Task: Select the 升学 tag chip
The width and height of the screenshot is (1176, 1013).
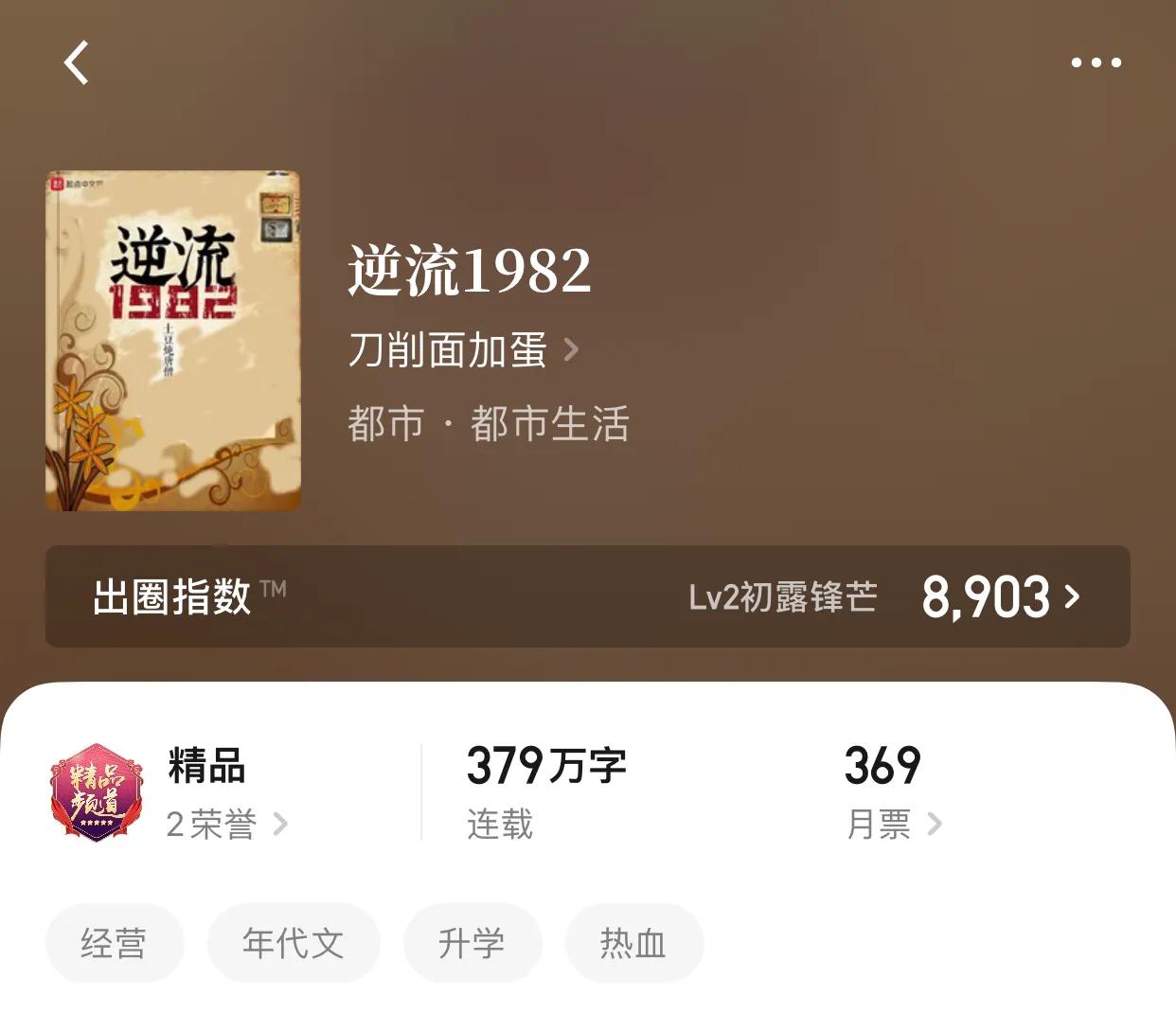Action: [472, 943]
